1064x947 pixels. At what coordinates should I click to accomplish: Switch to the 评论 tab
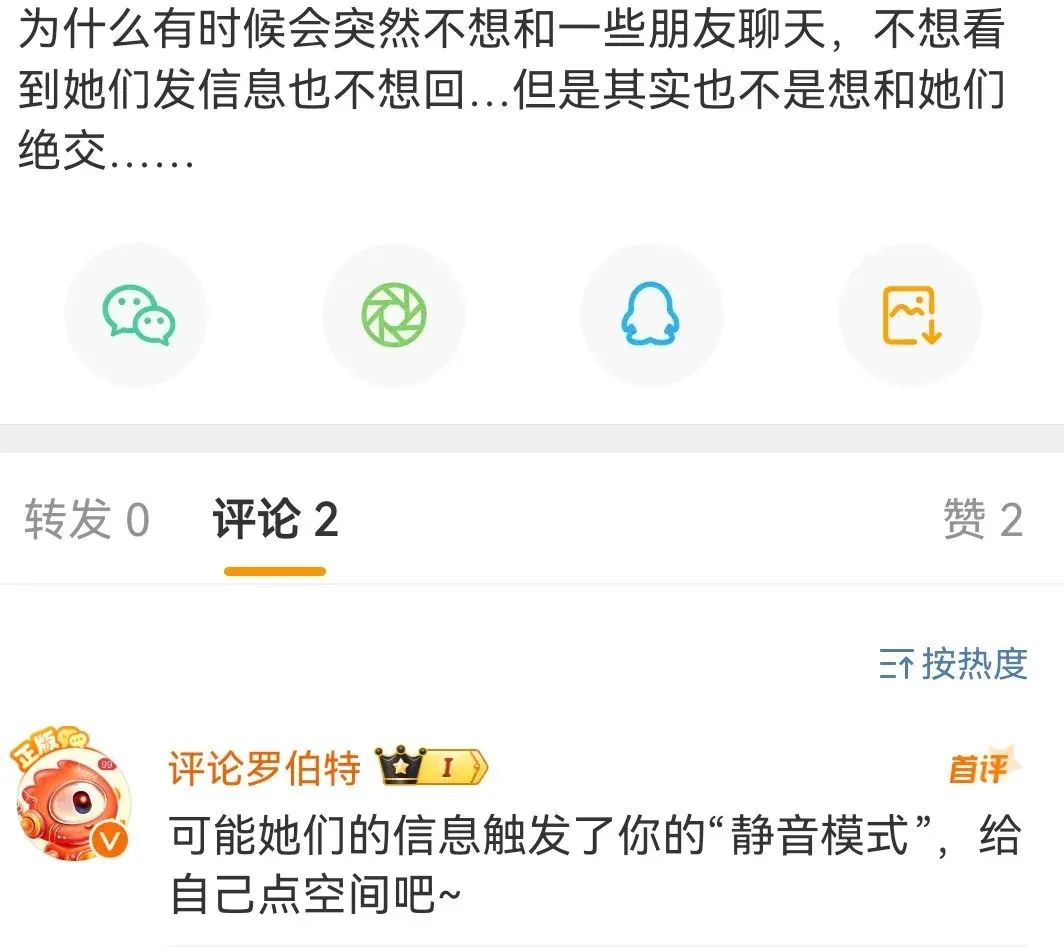pos(275,521)
